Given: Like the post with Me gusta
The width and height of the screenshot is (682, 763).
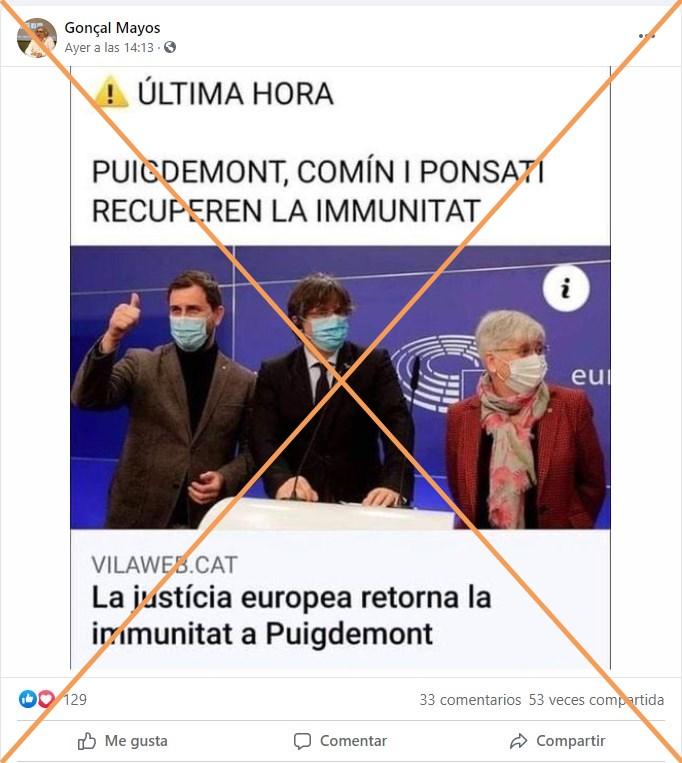Looking at the screenshot, I should 123,741.
